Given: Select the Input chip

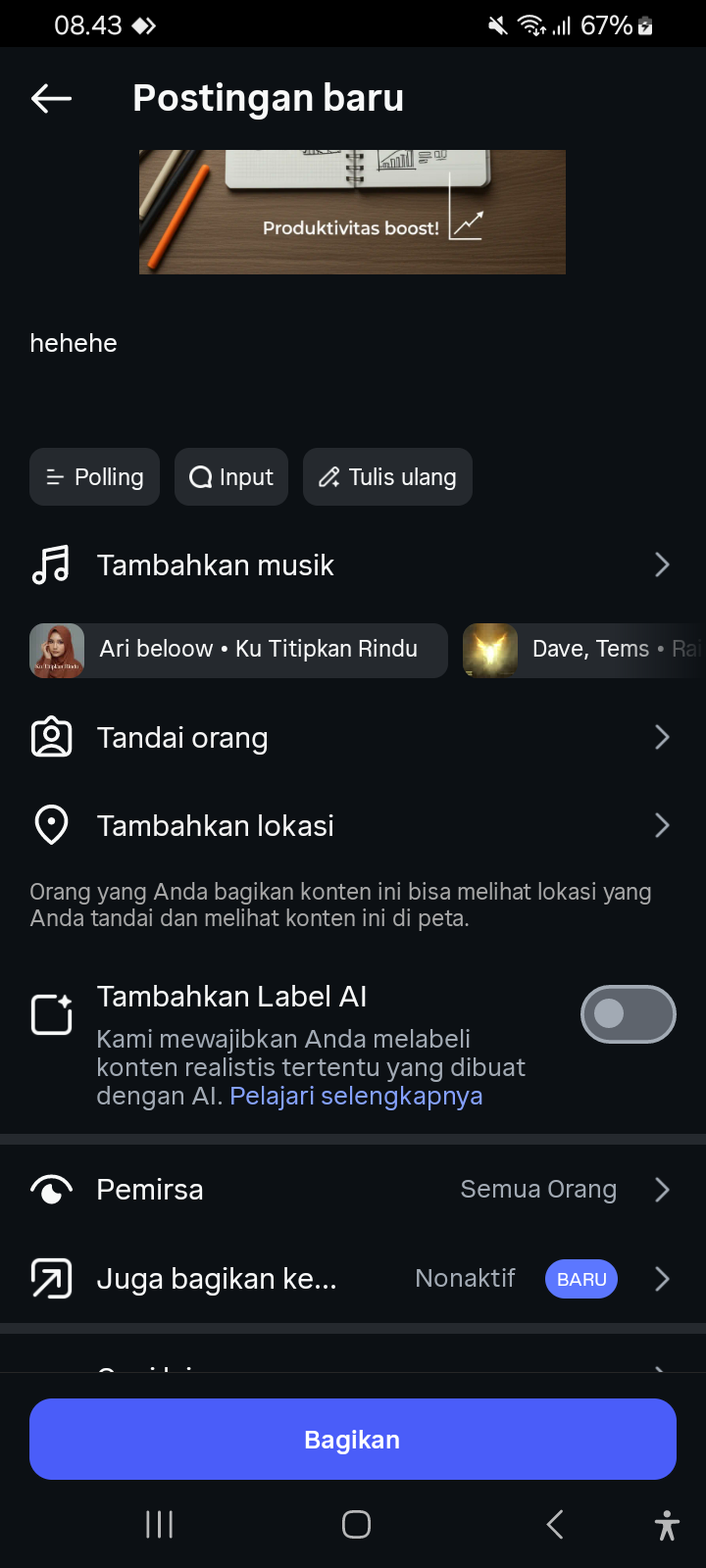Looking at the screenshot, I should pos(231,477).
